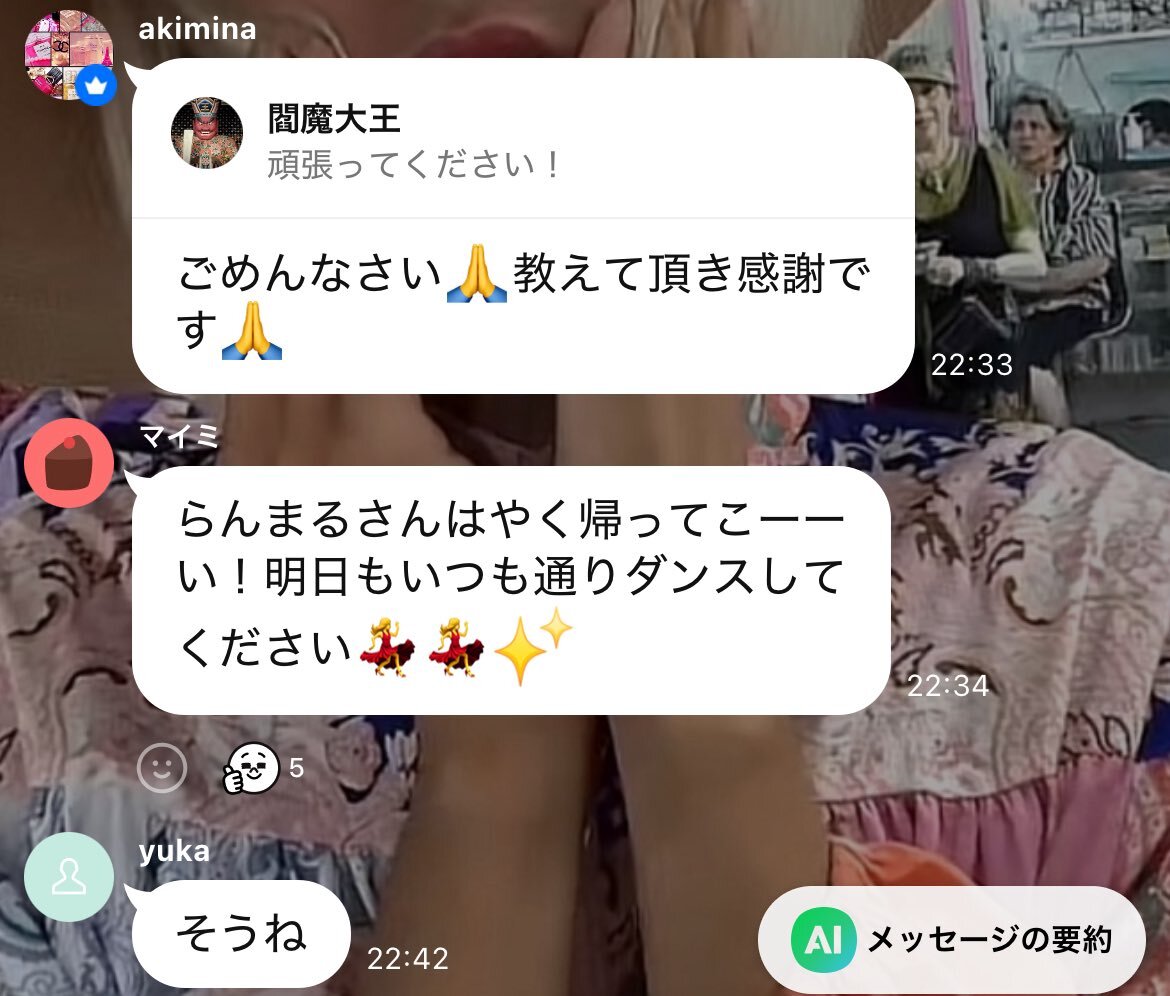Open the AI メッセージの要約 summary button

tap(951, 940)
